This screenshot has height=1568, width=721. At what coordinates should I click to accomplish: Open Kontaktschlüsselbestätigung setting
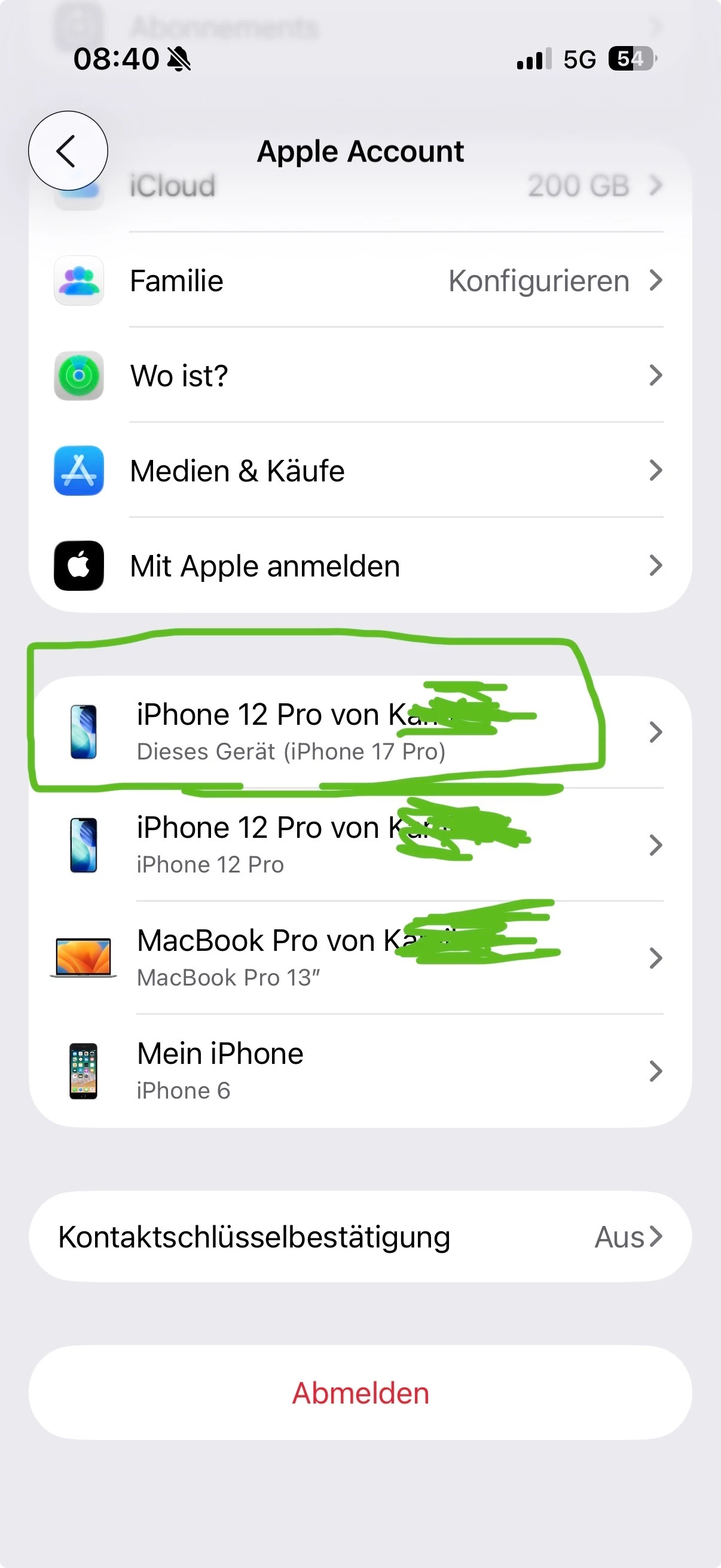click(359, 1236)
